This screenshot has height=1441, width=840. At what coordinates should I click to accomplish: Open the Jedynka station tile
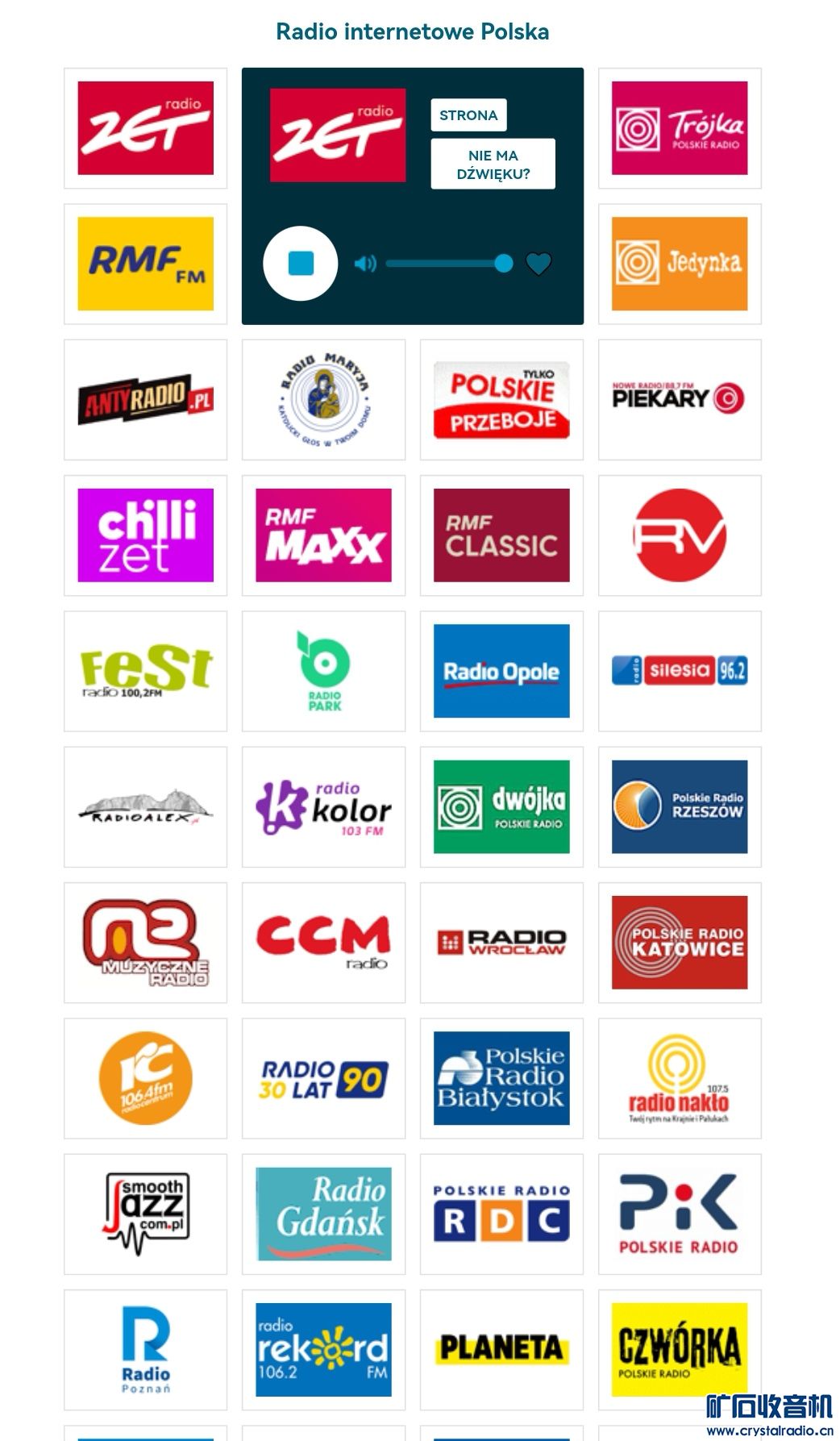[x=679, y=264]
